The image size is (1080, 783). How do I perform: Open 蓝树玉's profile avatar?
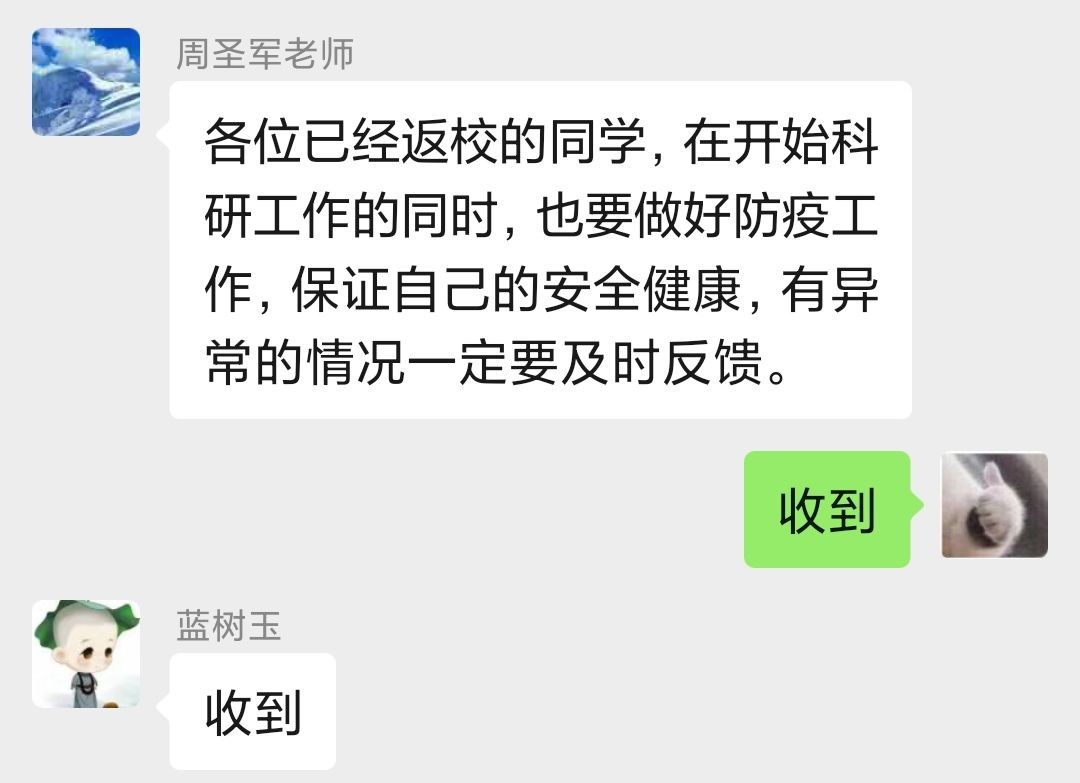pyautogui.click(x=86, y=654)
